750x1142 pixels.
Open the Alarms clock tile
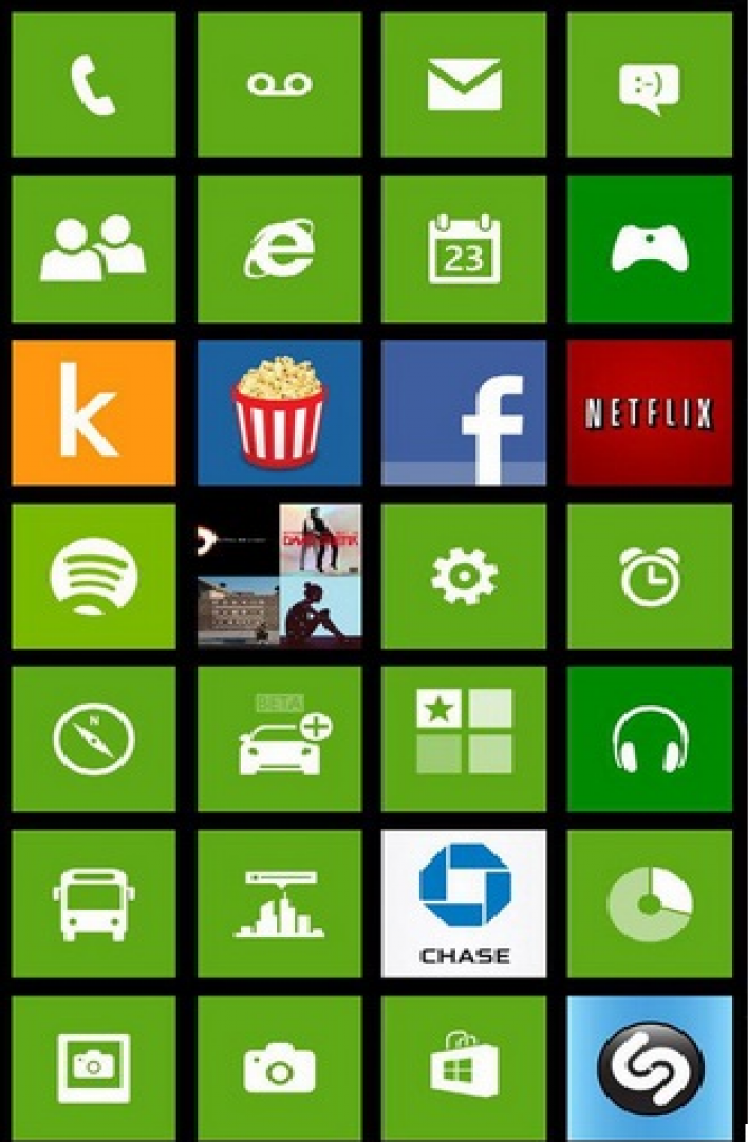tap(649, 576)
